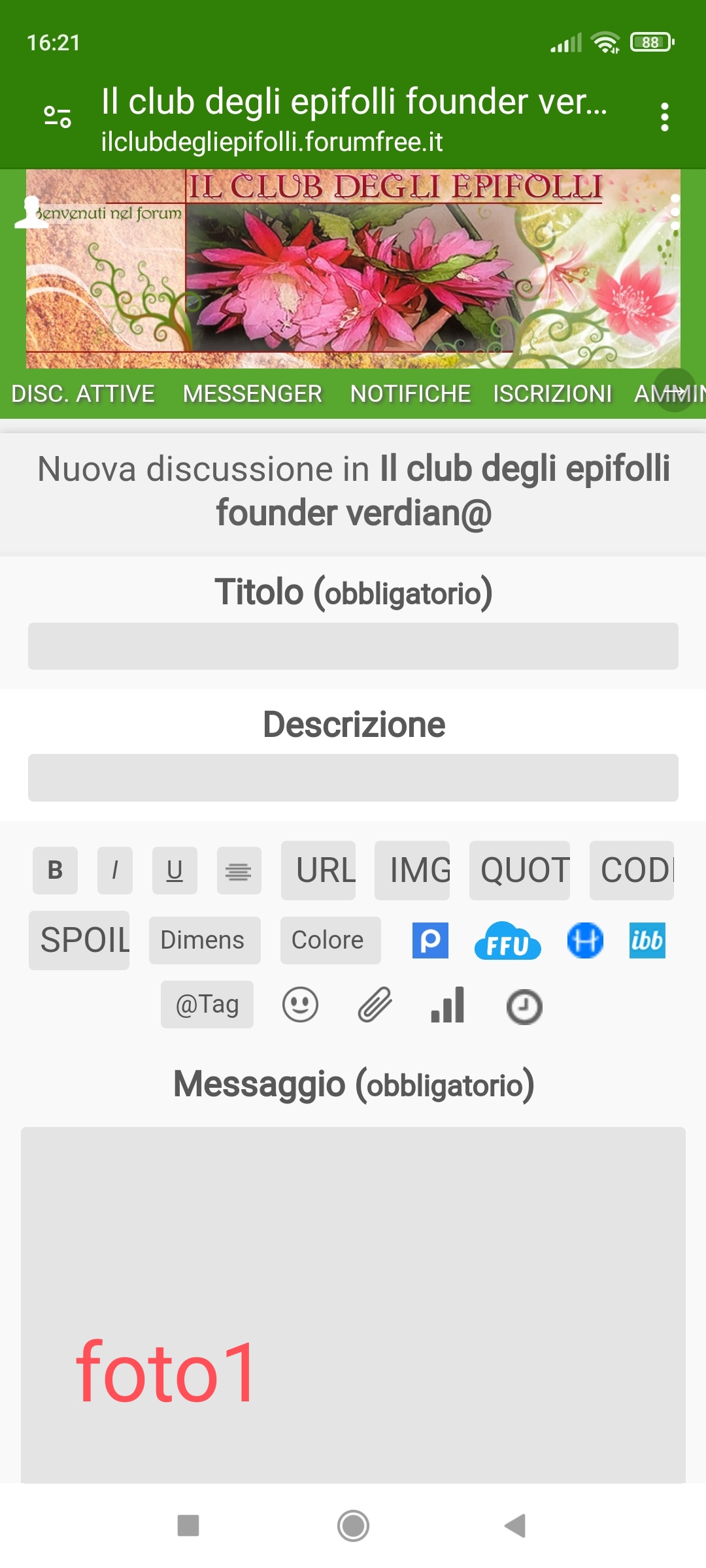Open the browser overflow menu
This screenshot has width=706, height=1568.
[x=664, y=118]
